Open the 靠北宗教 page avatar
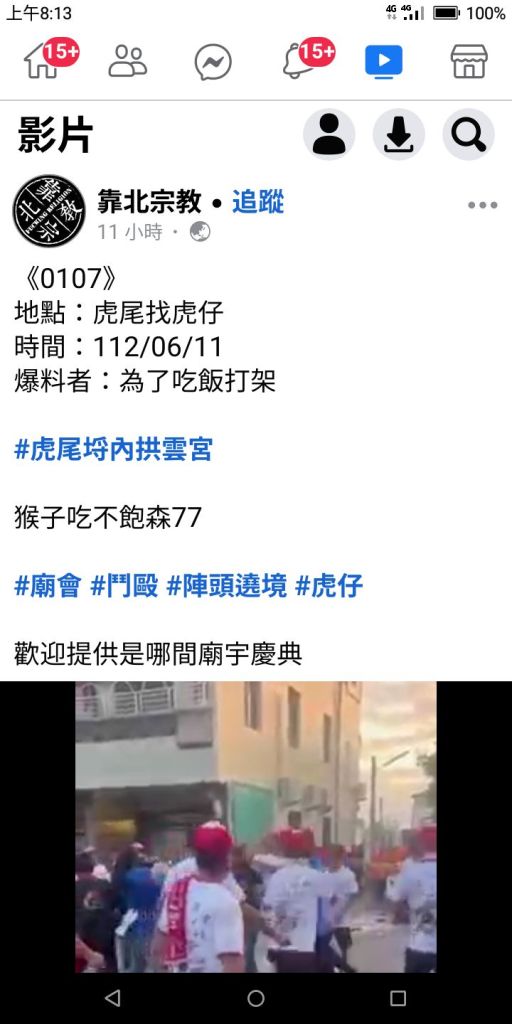The image size is (512, 1024). (x=50, y=210)
